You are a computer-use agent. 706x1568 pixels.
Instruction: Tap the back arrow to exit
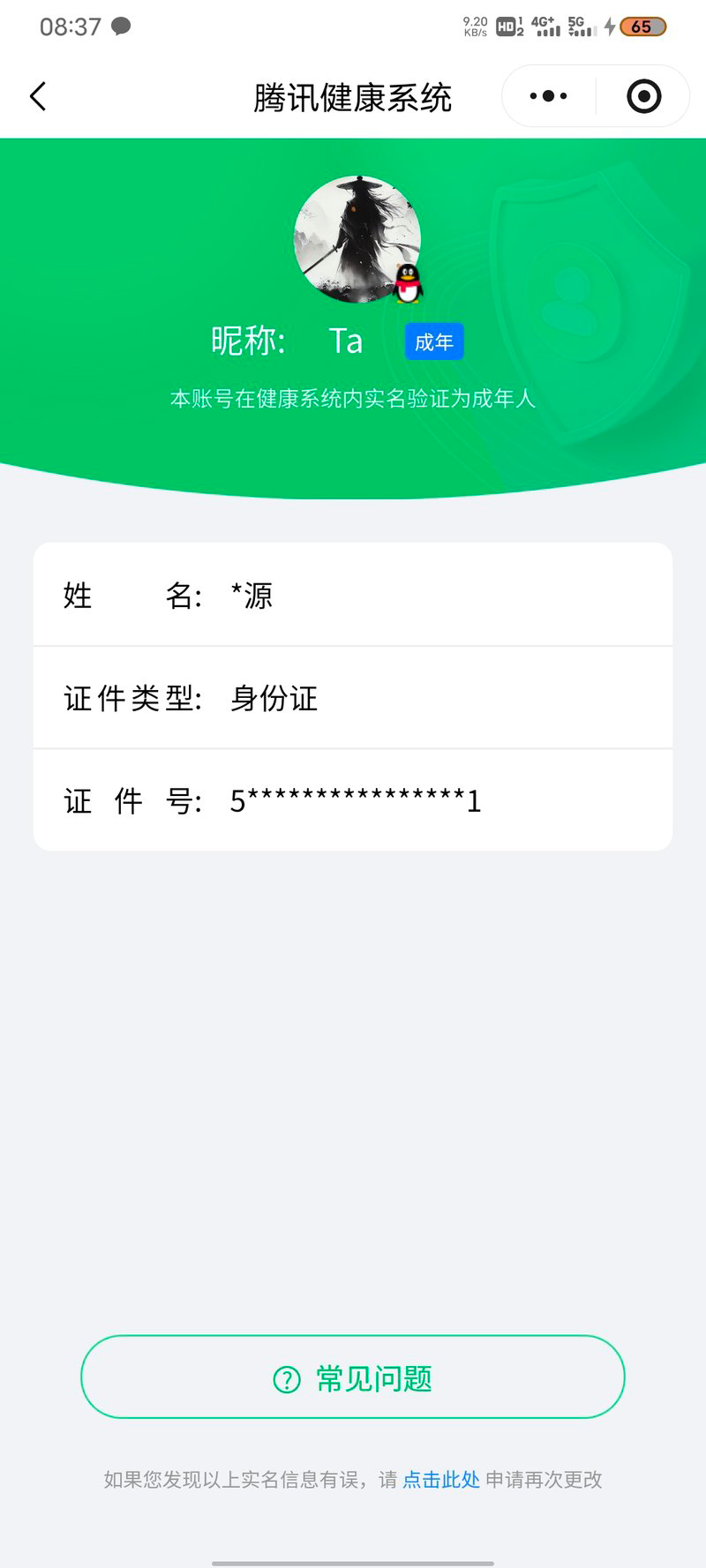click(37, 96)
